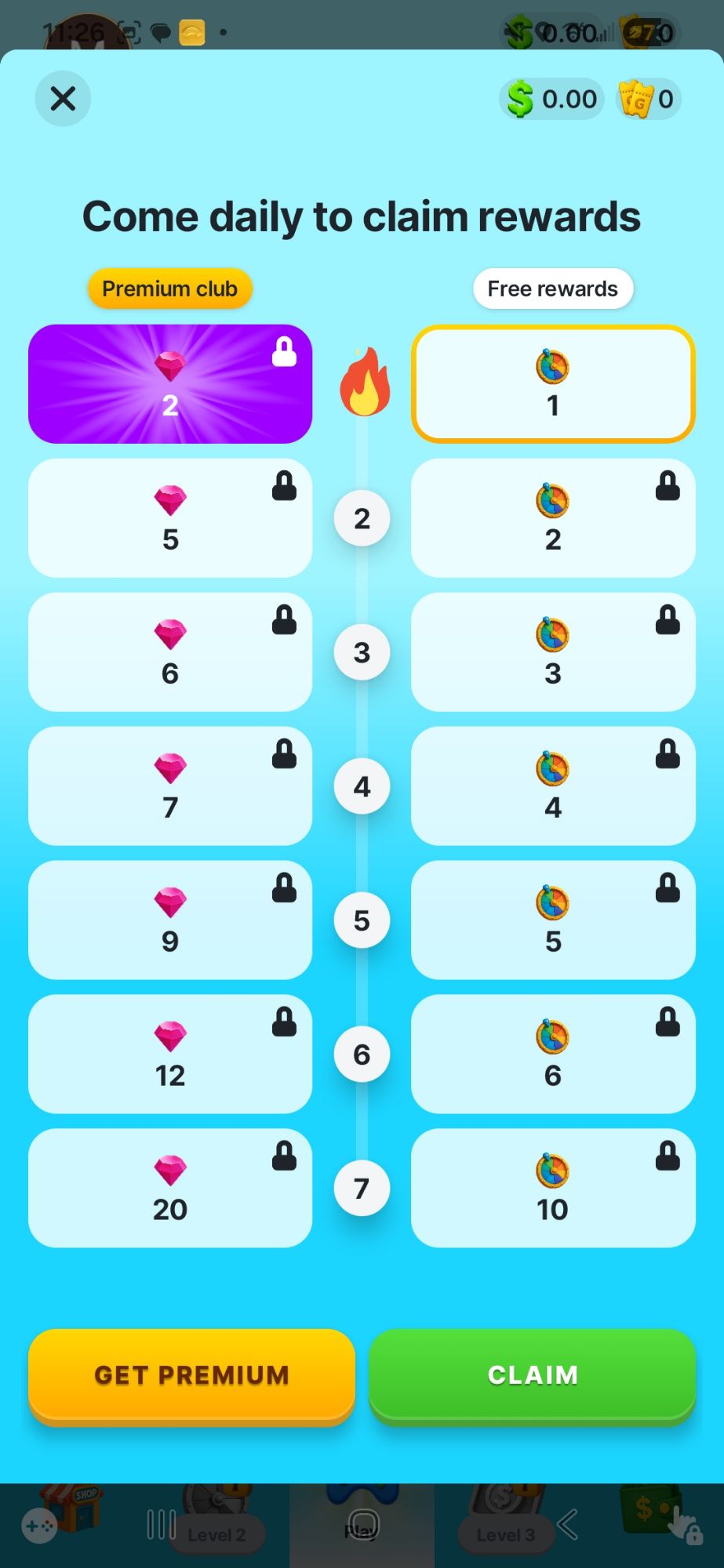Tap the lock on the day 7 free reward

(x=668, y=1157)
